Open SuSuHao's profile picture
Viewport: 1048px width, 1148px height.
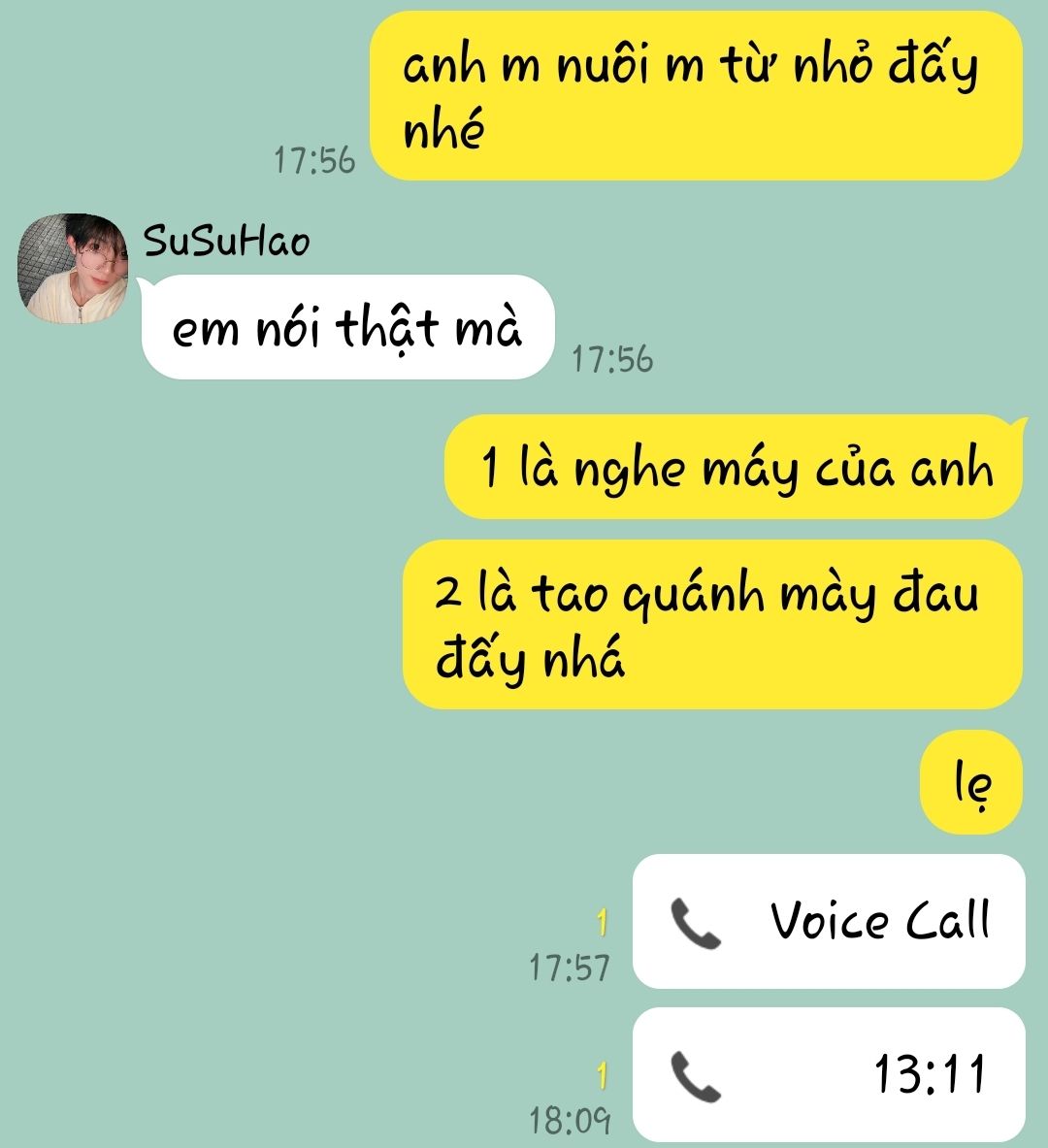(x=74, y=269)
